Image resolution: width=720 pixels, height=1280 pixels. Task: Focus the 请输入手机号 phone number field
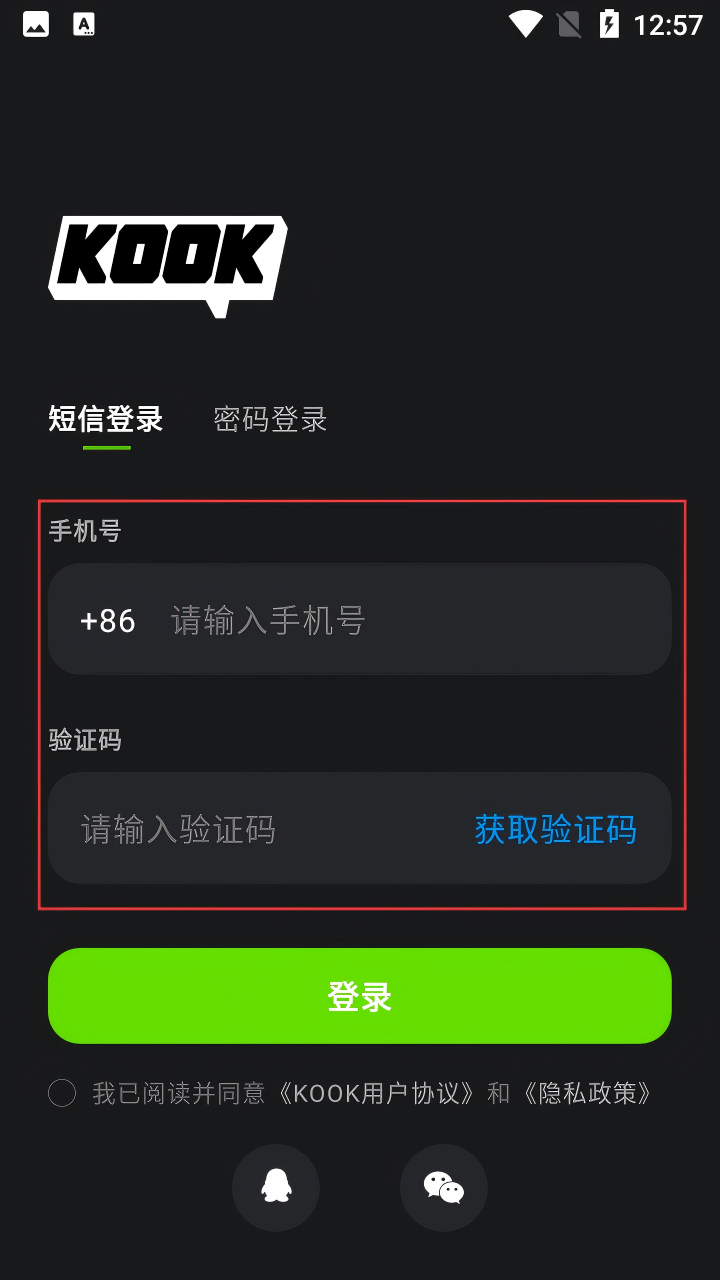click(x=400, y=621)
